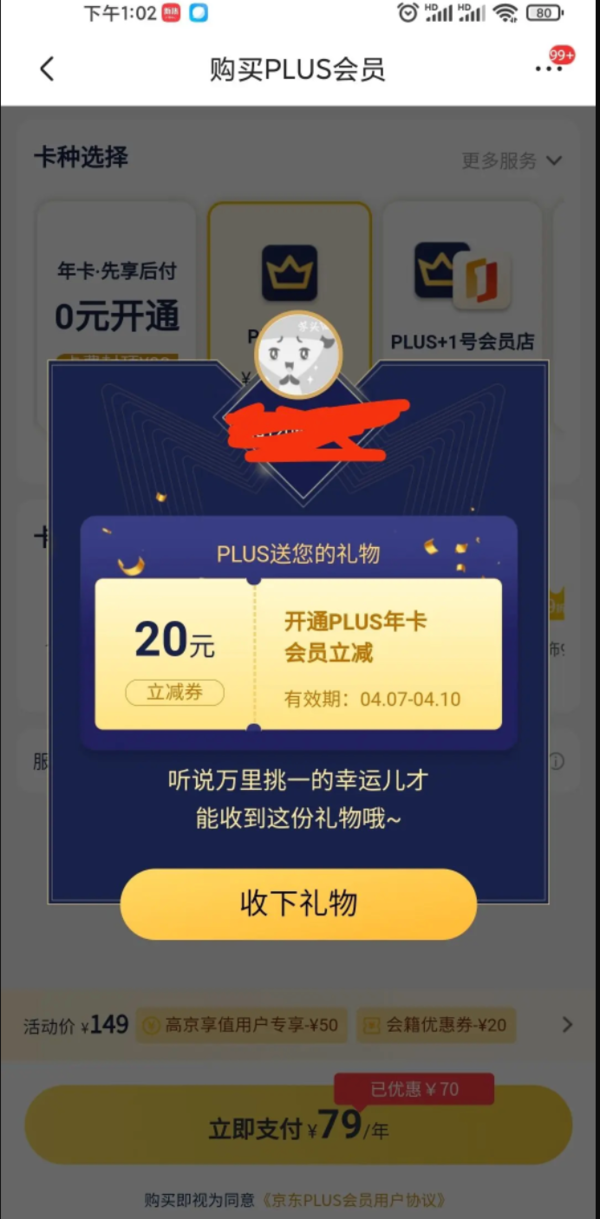Tap the 20元 立减券 coupon
The width and height of the screenshot is (600, 1219).
pos(298,654)
